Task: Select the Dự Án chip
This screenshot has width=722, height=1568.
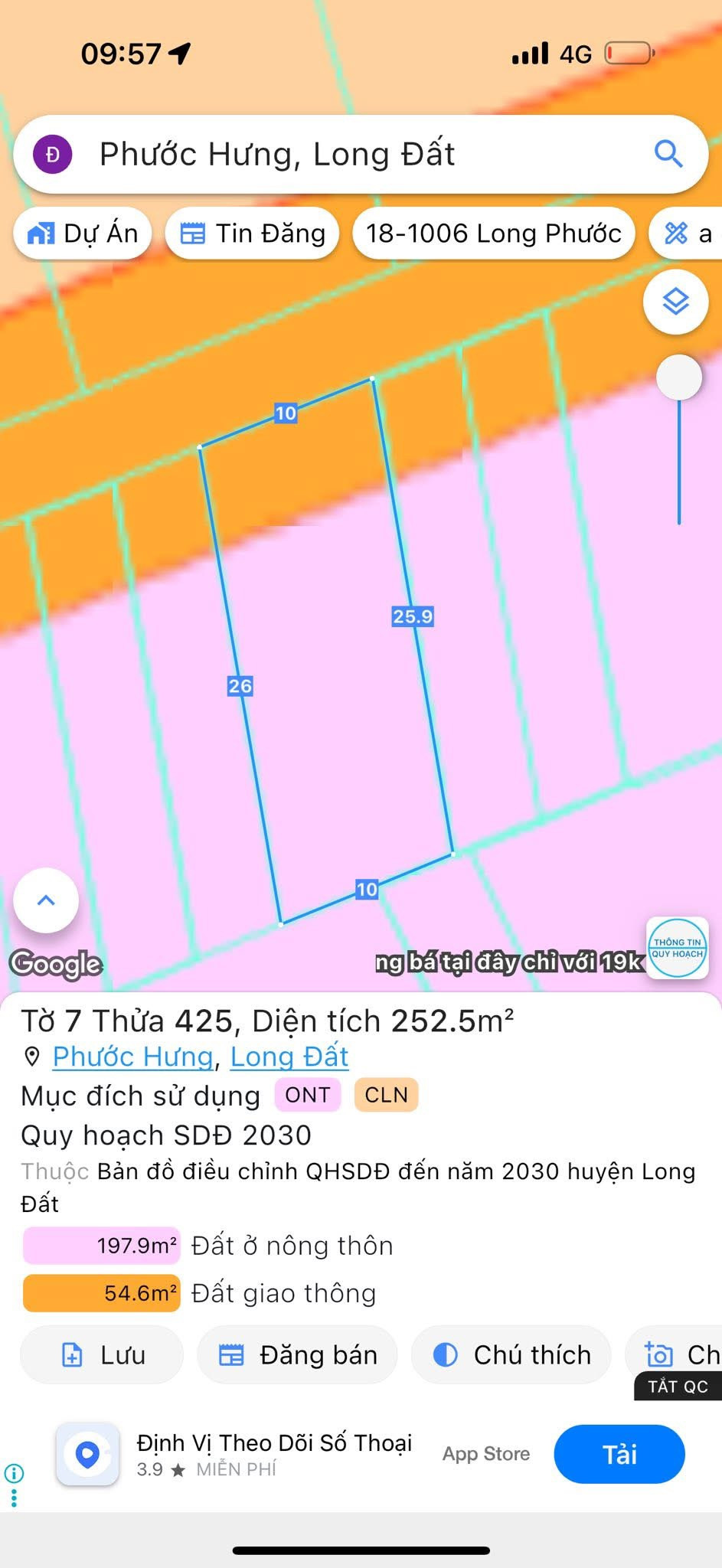Action: pyautogui.click(x=83, y=234)
